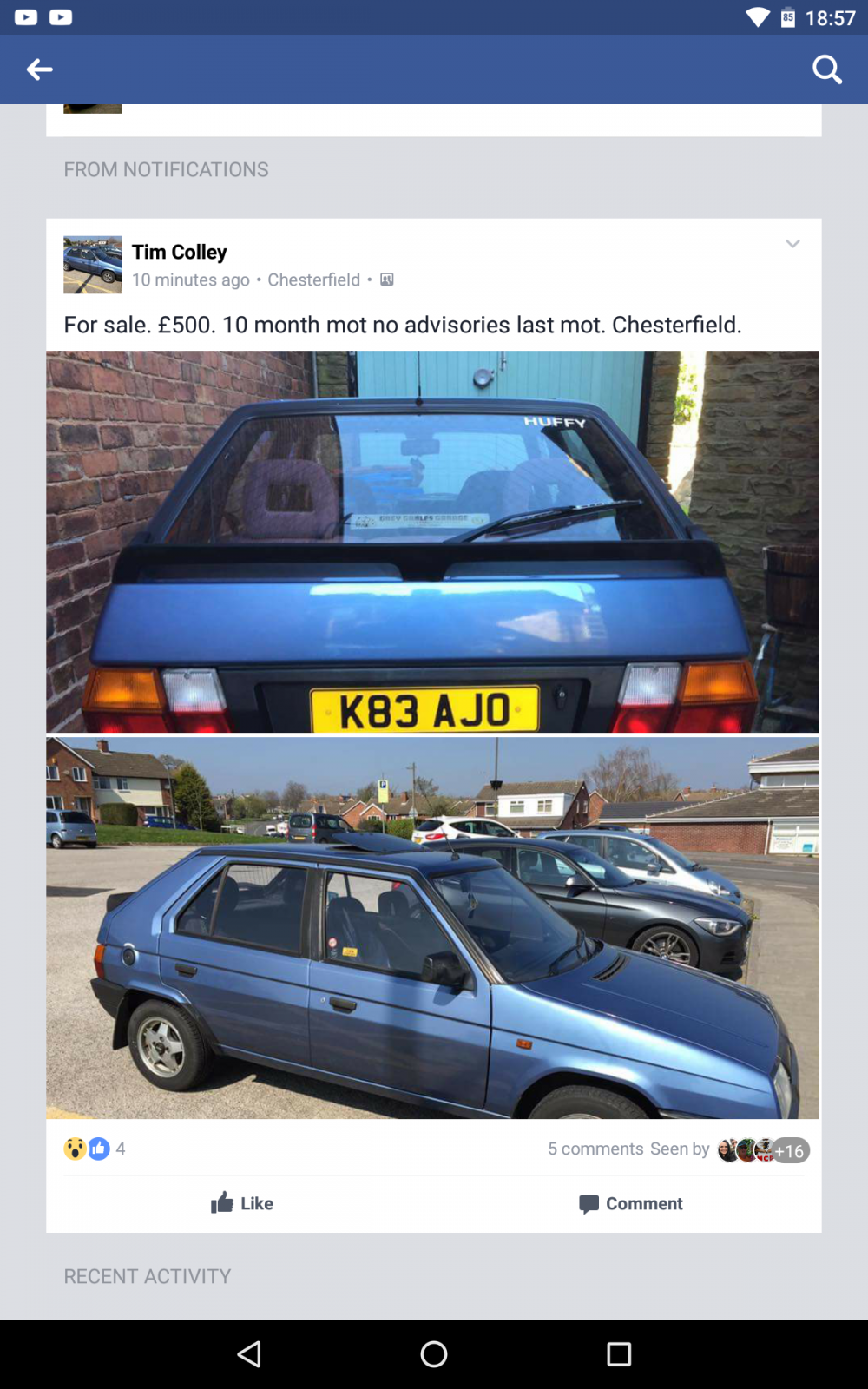
Task: Tap Tim Colley's profile picture
Action: (92, 265)
